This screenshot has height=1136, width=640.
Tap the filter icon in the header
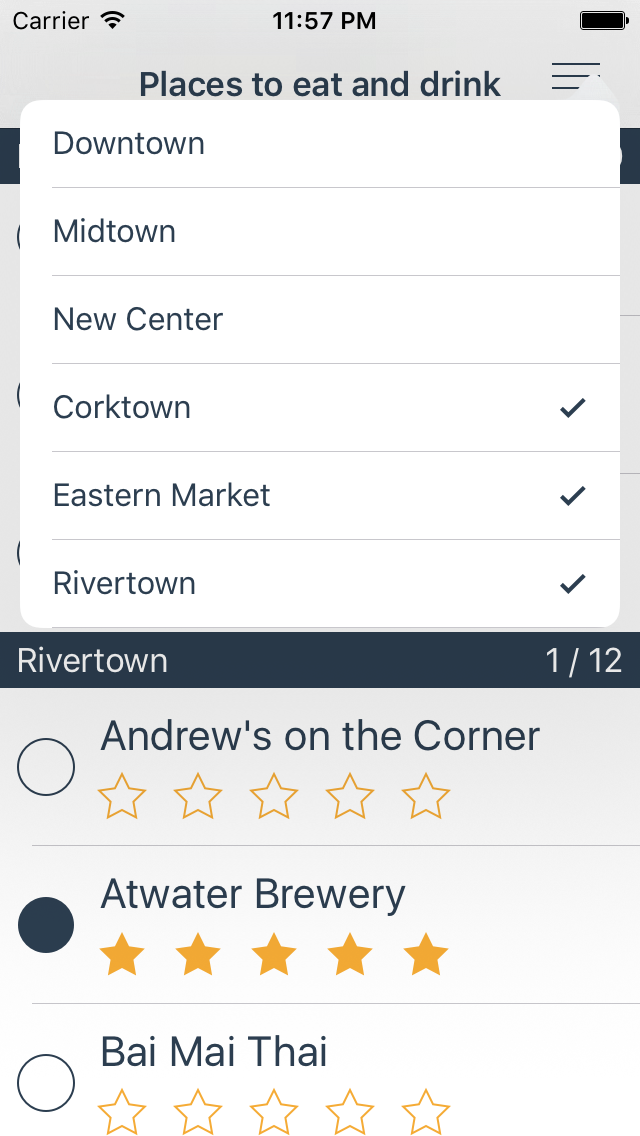click(576, 76)
